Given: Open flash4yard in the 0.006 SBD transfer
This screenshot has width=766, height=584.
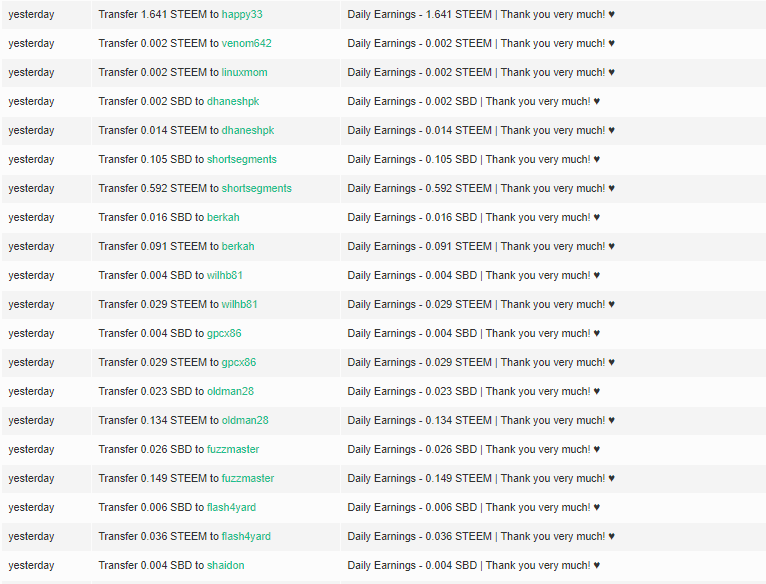Looking at the screenshot, I should pos(231,507).
